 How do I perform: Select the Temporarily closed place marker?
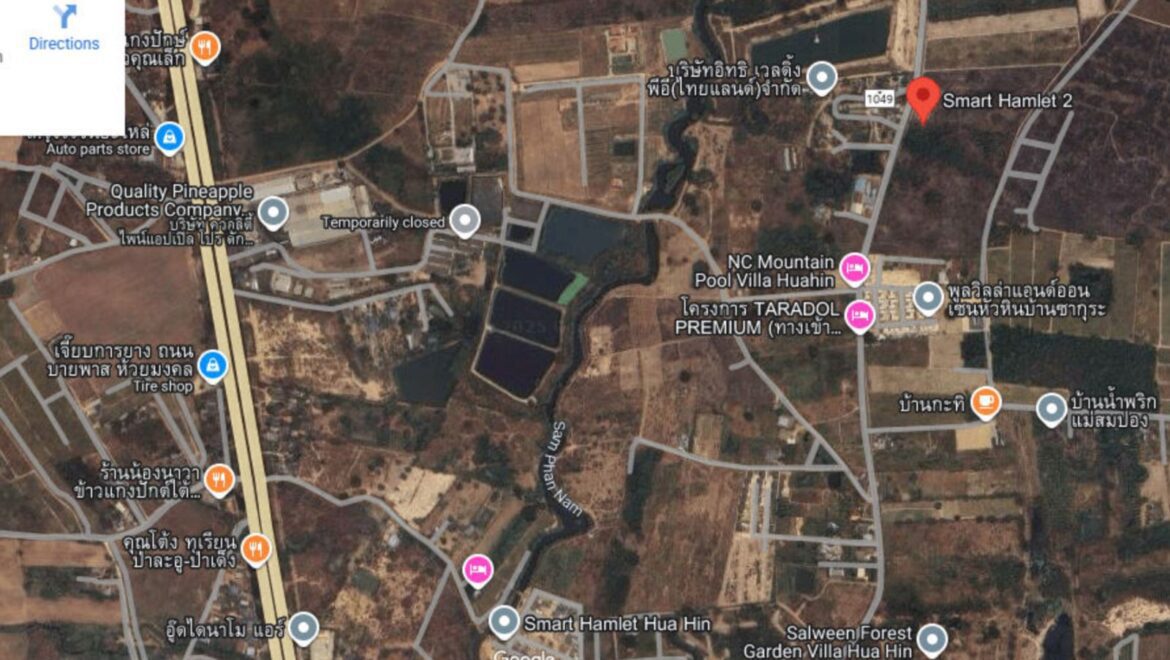[464, 219]
